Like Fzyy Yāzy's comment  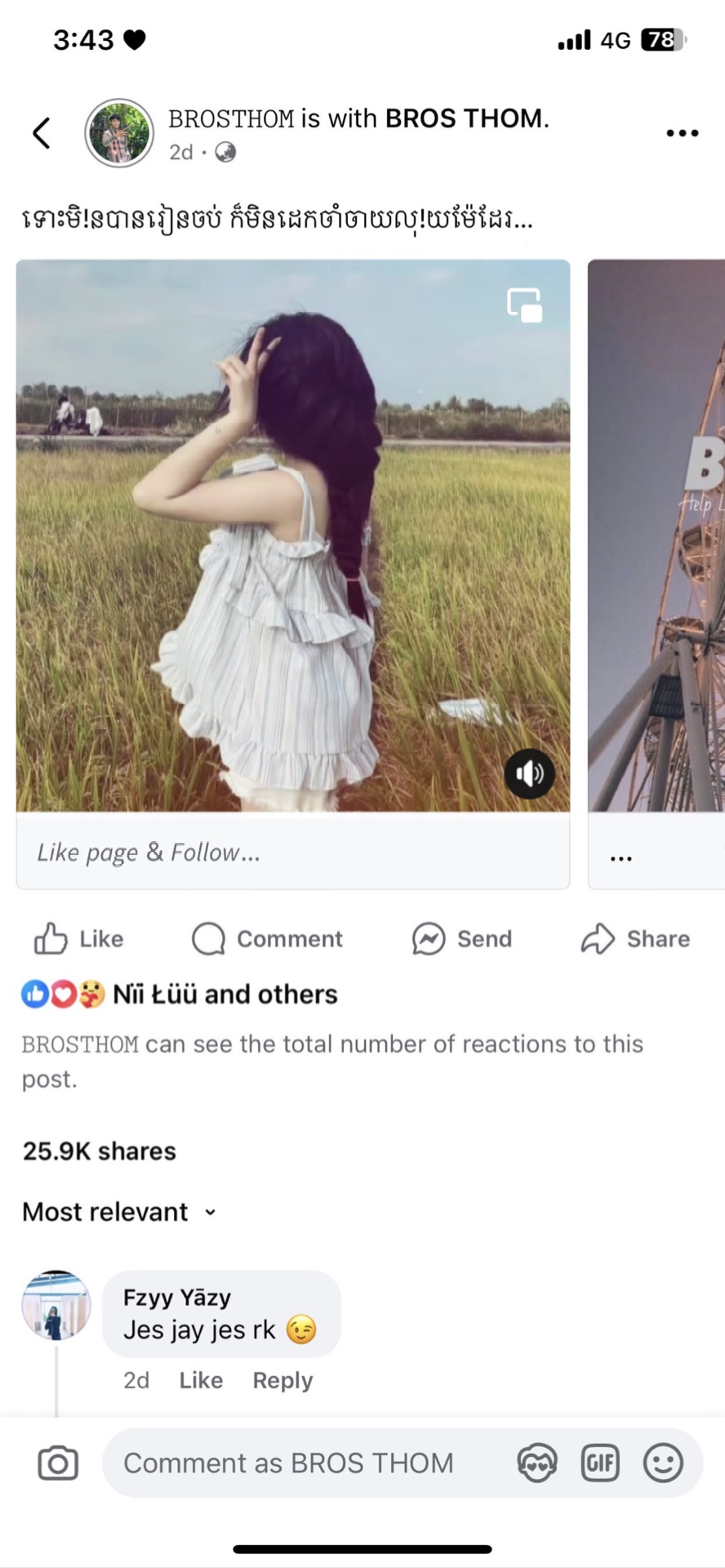click(x=201, y=1380)
